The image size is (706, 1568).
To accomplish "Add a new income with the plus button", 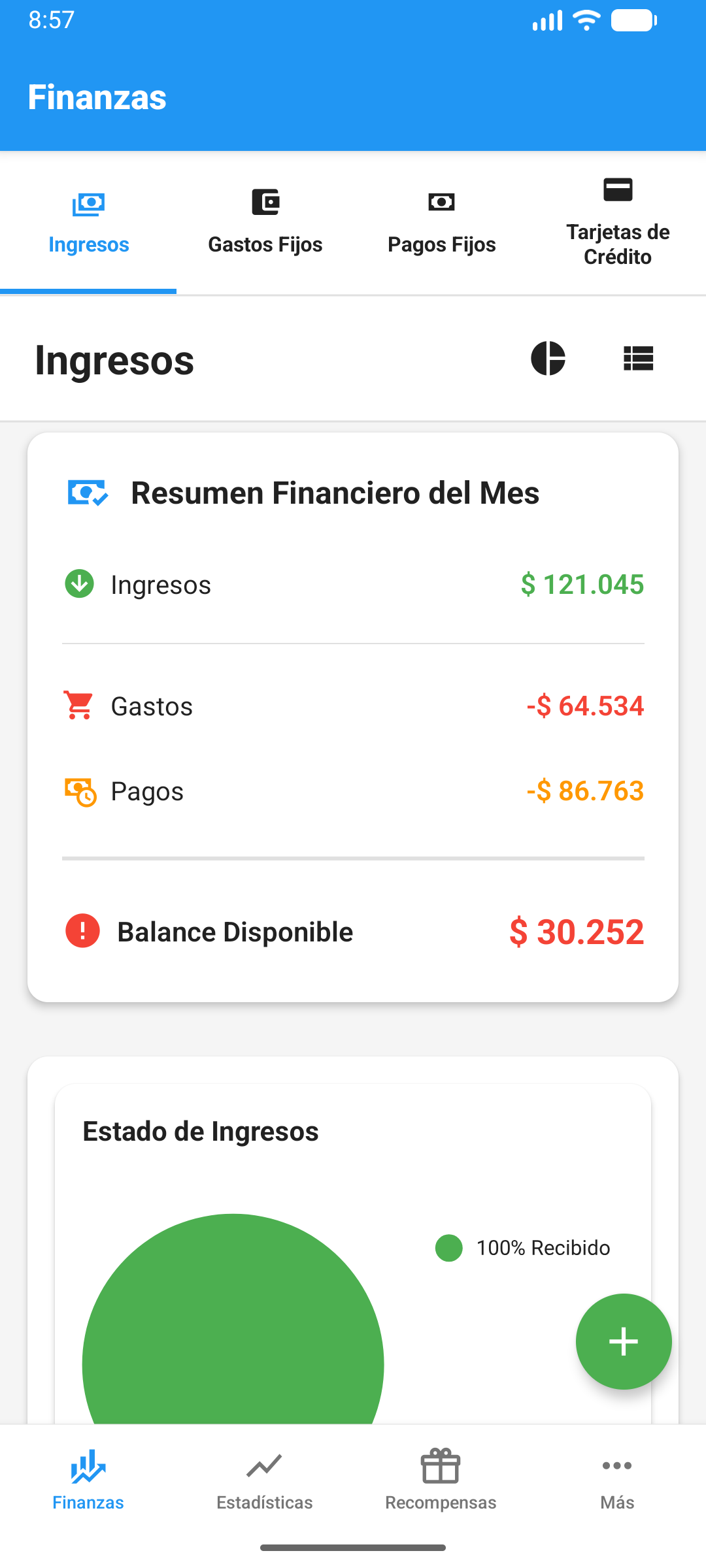I will [623, 1341].
